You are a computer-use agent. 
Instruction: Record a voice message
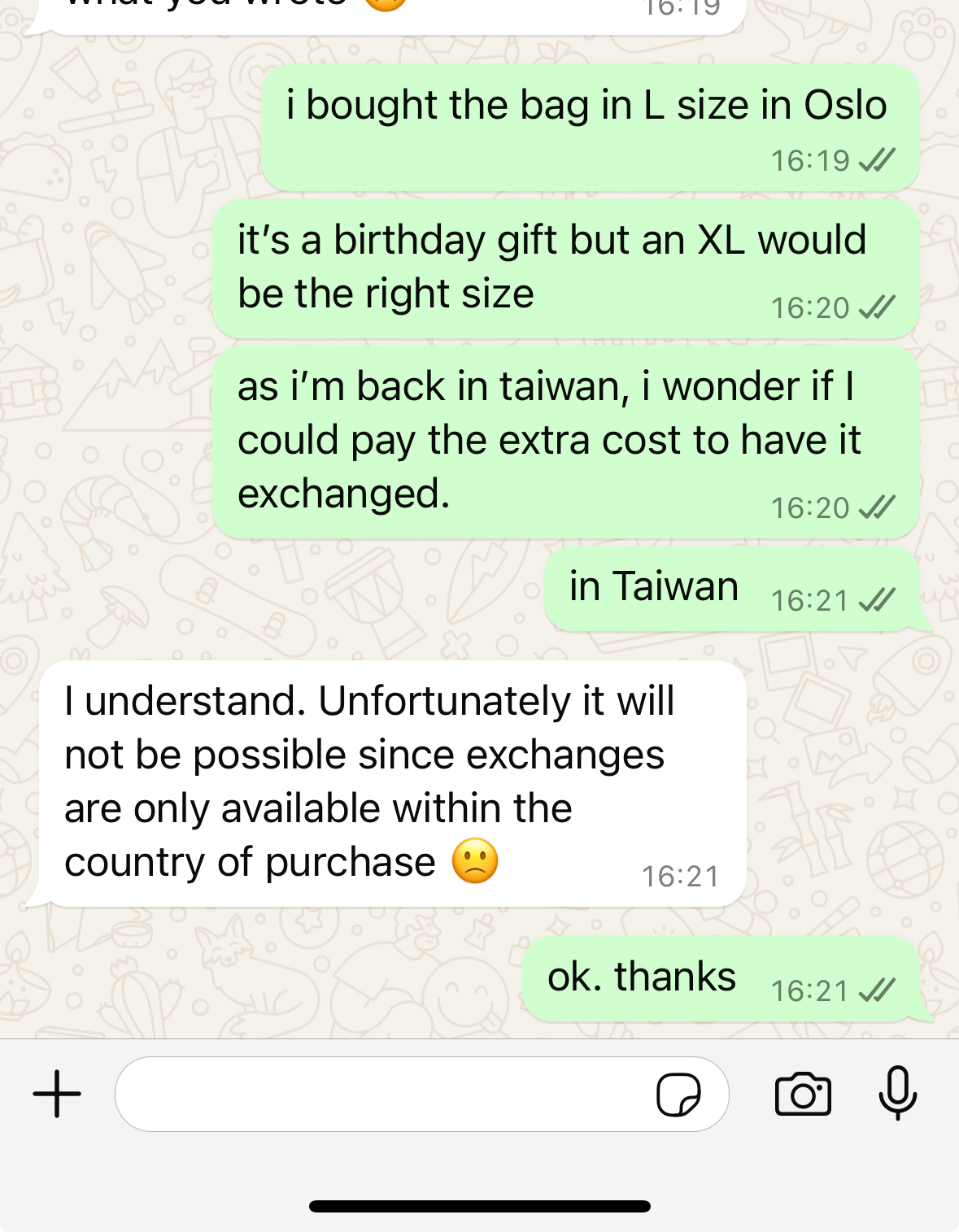point(898,1093)
